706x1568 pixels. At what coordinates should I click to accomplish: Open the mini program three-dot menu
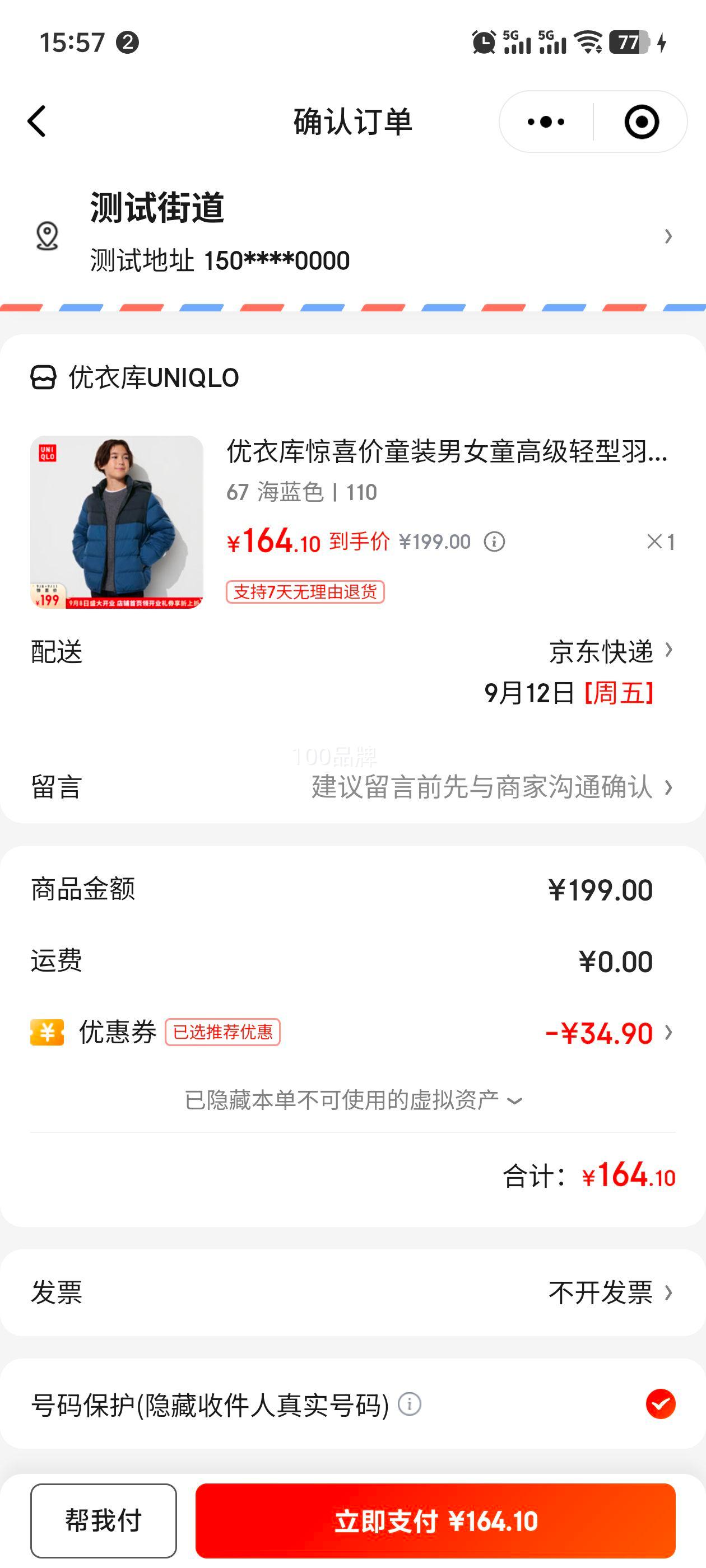(x=546, y=122)
